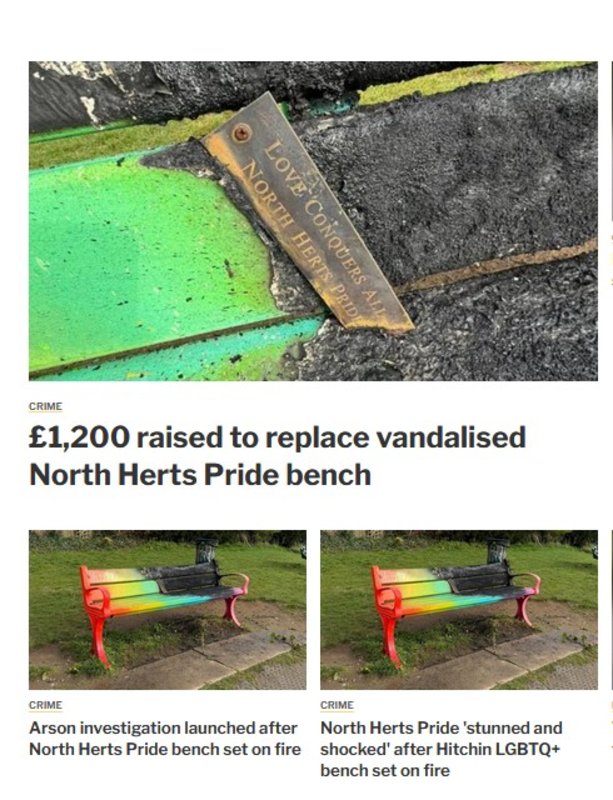The height and width of the screenshot is (800, 613).
Task: Read 'North Herts Pride stunned and shocked' article
Action: pyautogui.click(x=441, y=748)
